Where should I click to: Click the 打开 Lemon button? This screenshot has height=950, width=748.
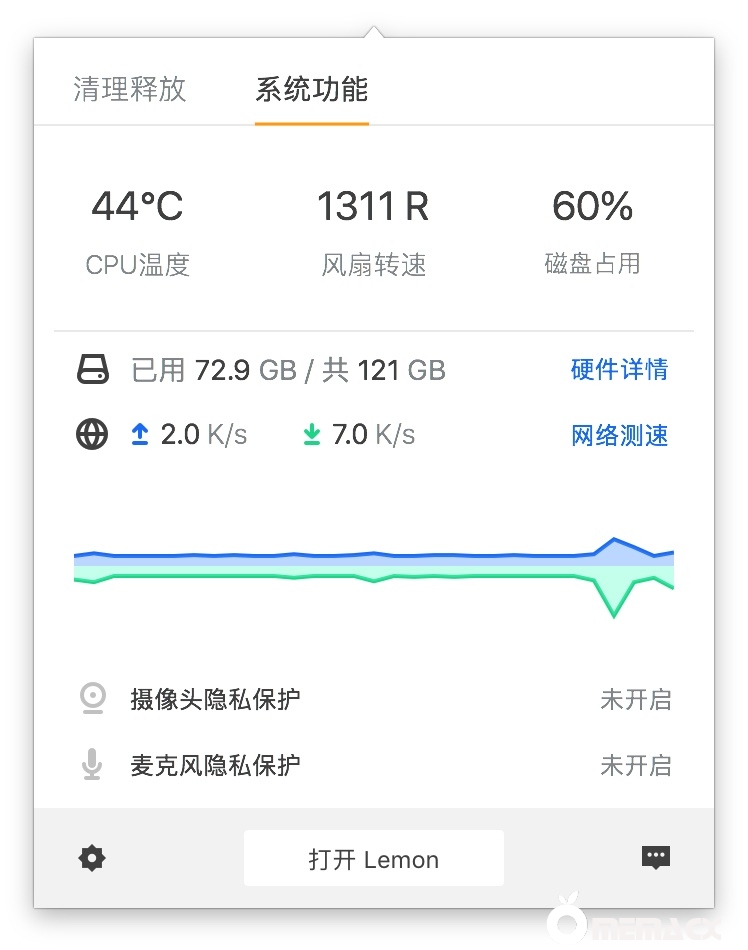pos(374,858)
